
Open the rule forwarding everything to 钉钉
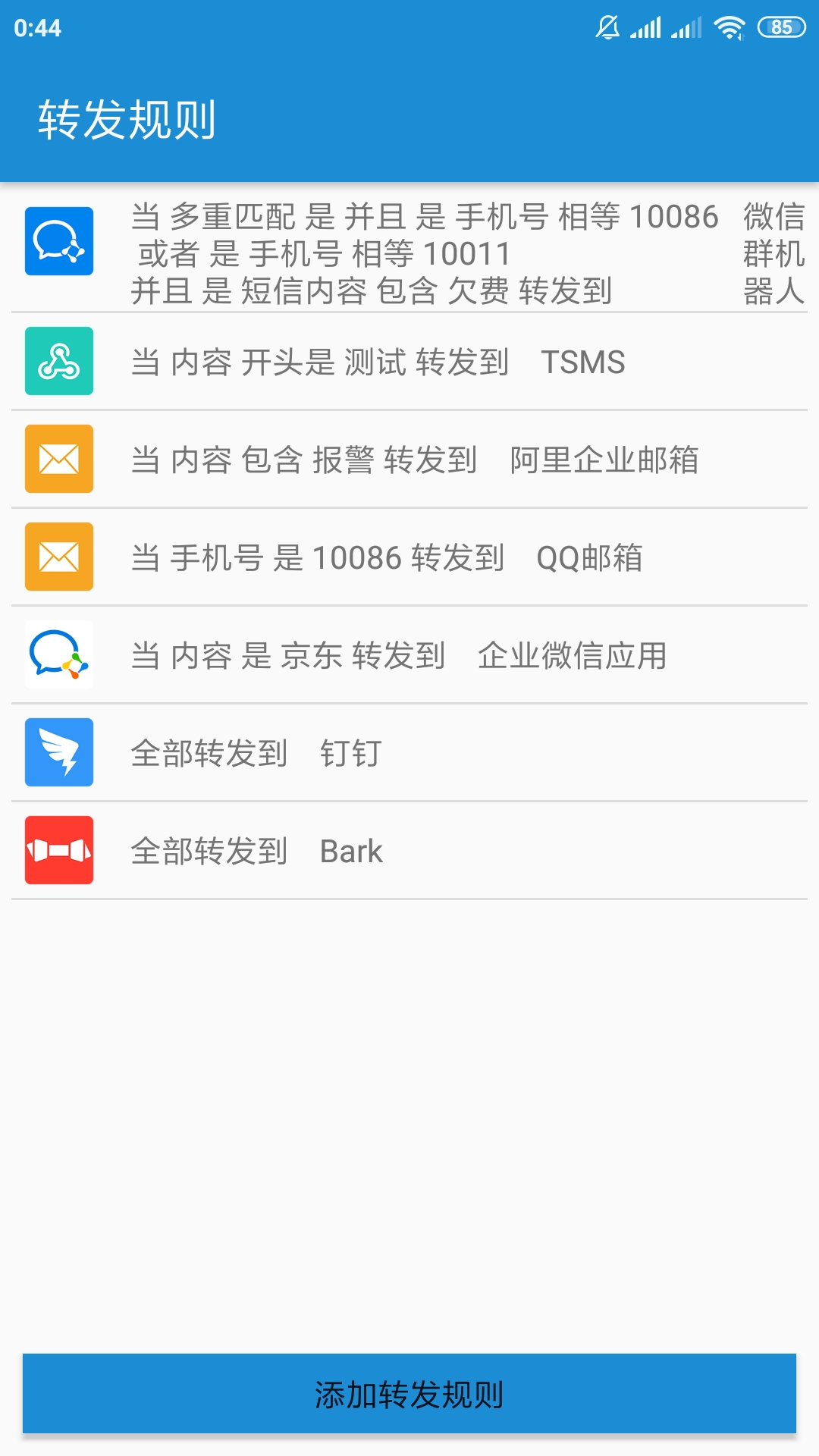tap(409, 753)
